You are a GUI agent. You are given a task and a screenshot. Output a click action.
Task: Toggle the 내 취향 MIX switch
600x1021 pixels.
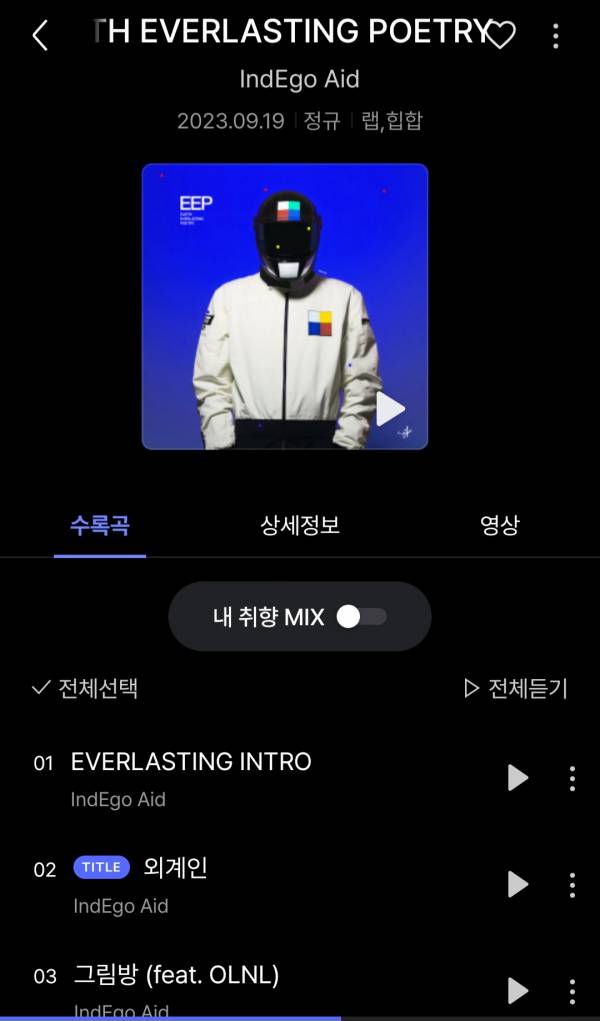tap(361, 617)
